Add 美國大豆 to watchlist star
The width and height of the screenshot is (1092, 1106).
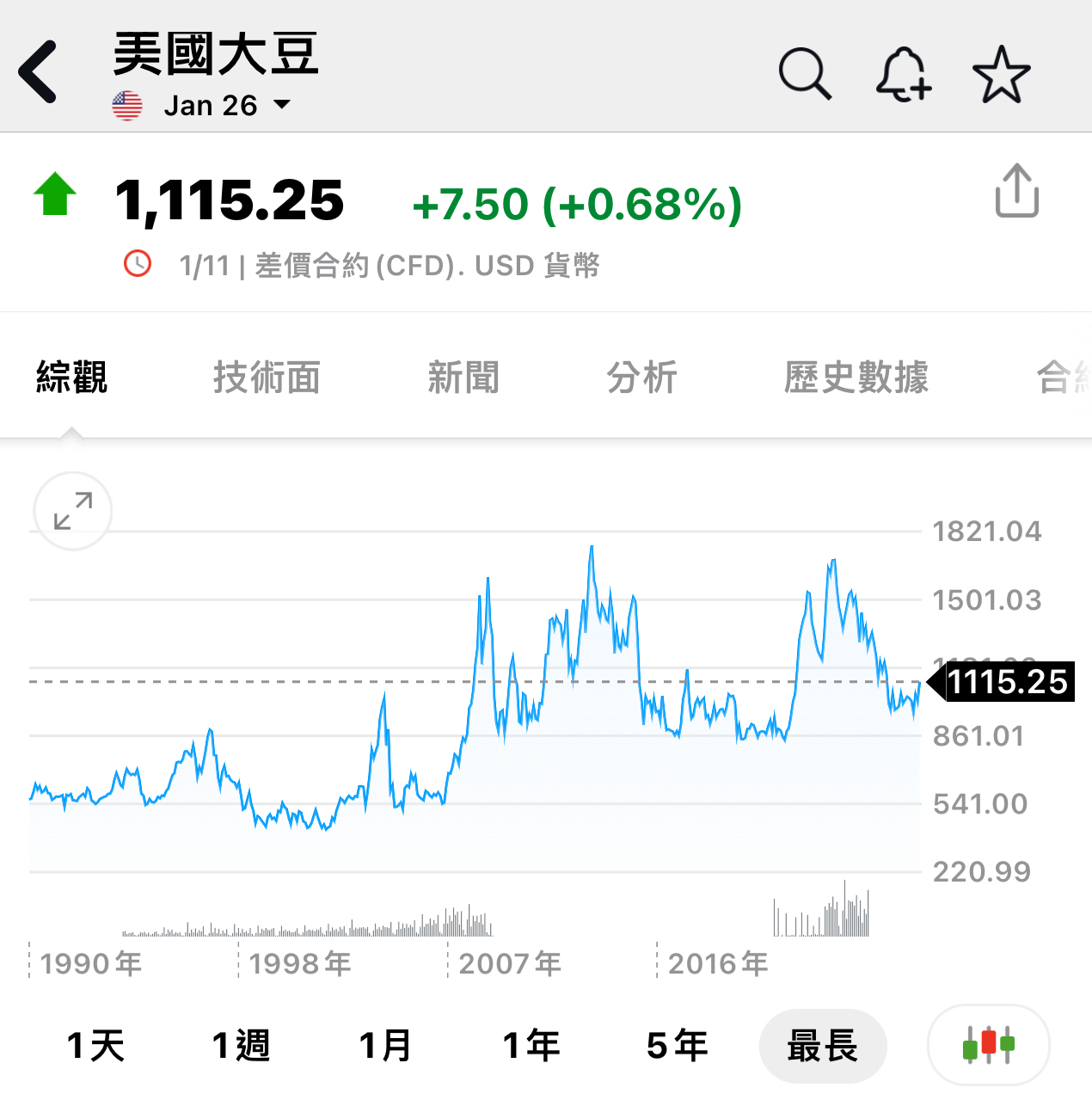1001,75
